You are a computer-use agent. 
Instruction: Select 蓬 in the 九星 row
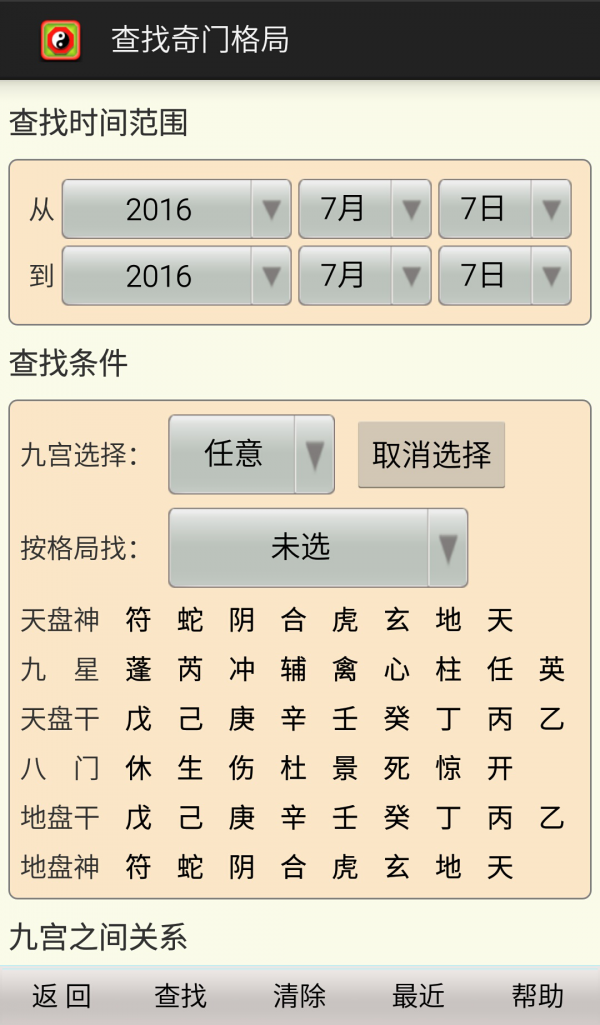click(x=138, y=670)
